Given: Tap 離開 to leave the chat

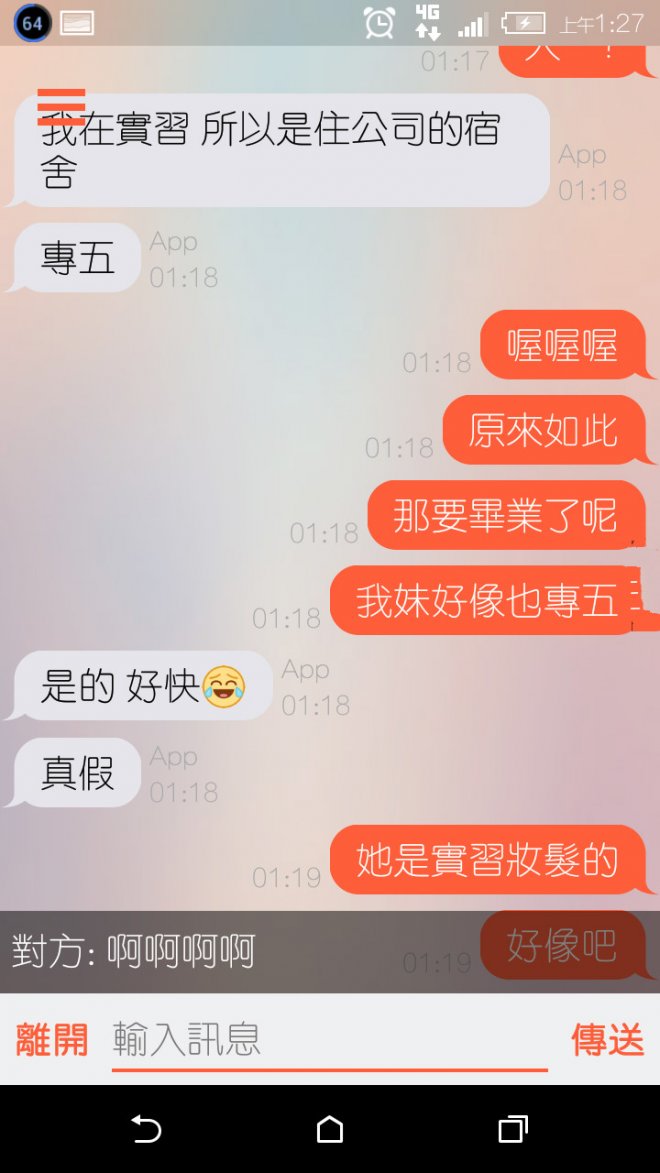Looking at the screenshot, I should 52,1040.
